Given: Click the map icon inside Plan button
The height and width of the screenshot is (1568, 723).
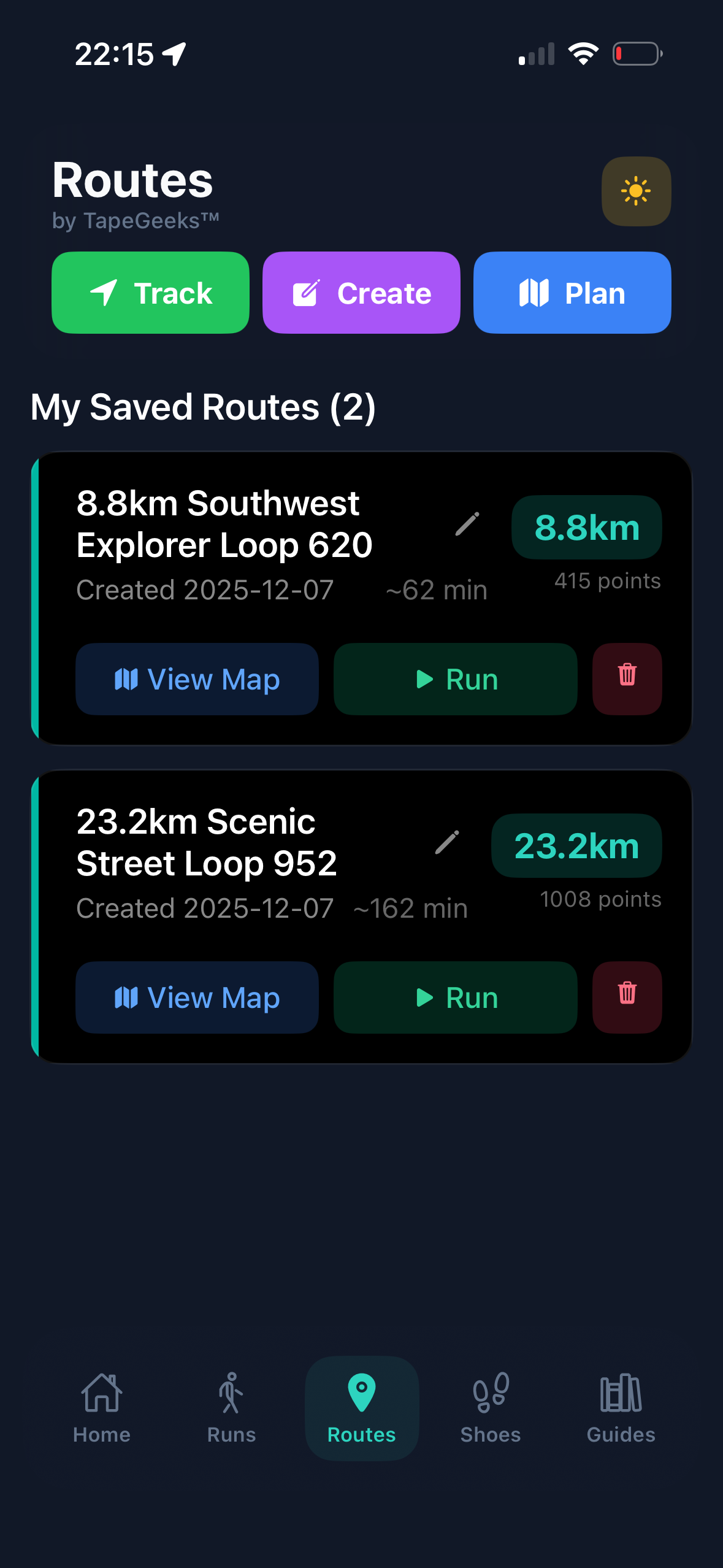Looking at the screenshot, I should coord(536,293).
